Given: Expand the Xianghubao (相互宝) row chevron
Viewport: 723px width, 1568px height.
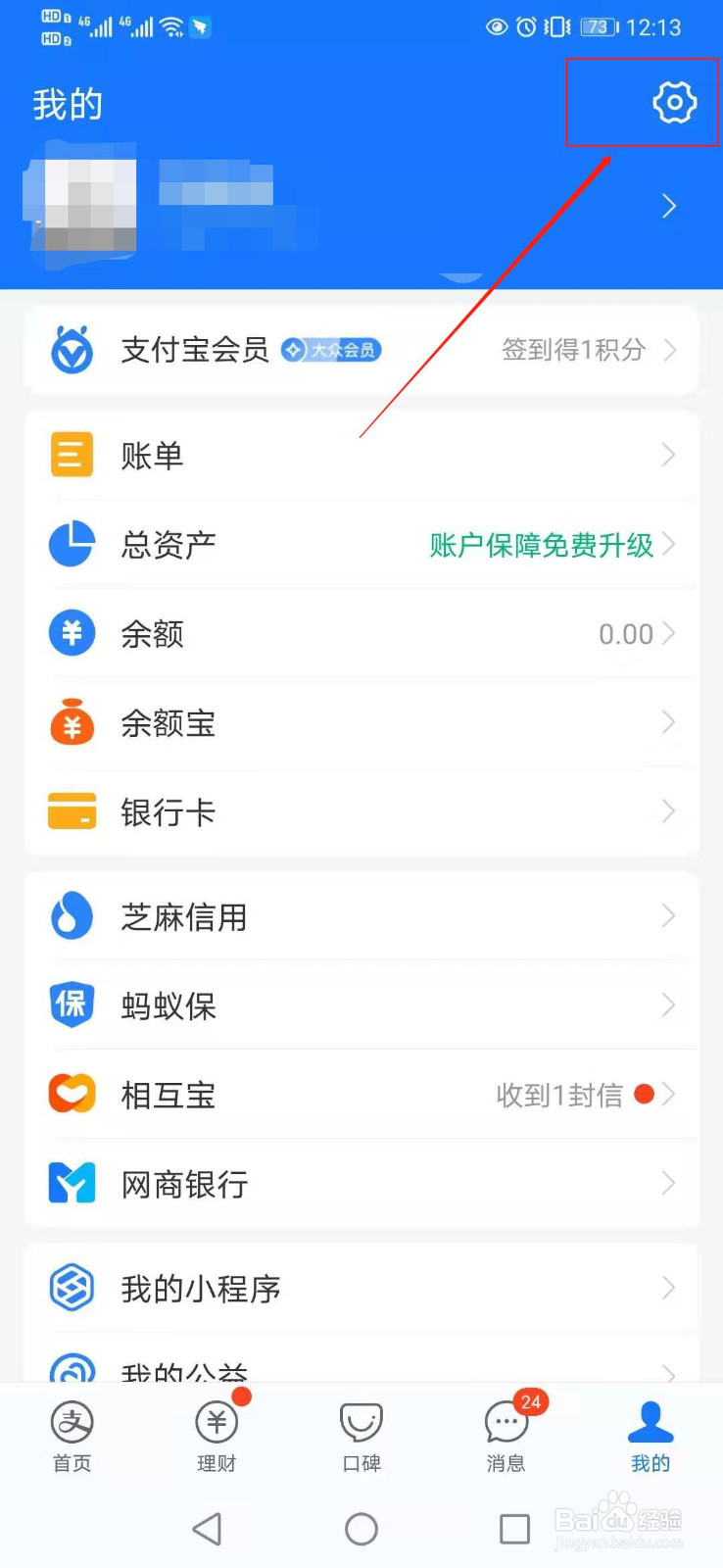Looking at the screenshot, I should [x=669, y=1095].
